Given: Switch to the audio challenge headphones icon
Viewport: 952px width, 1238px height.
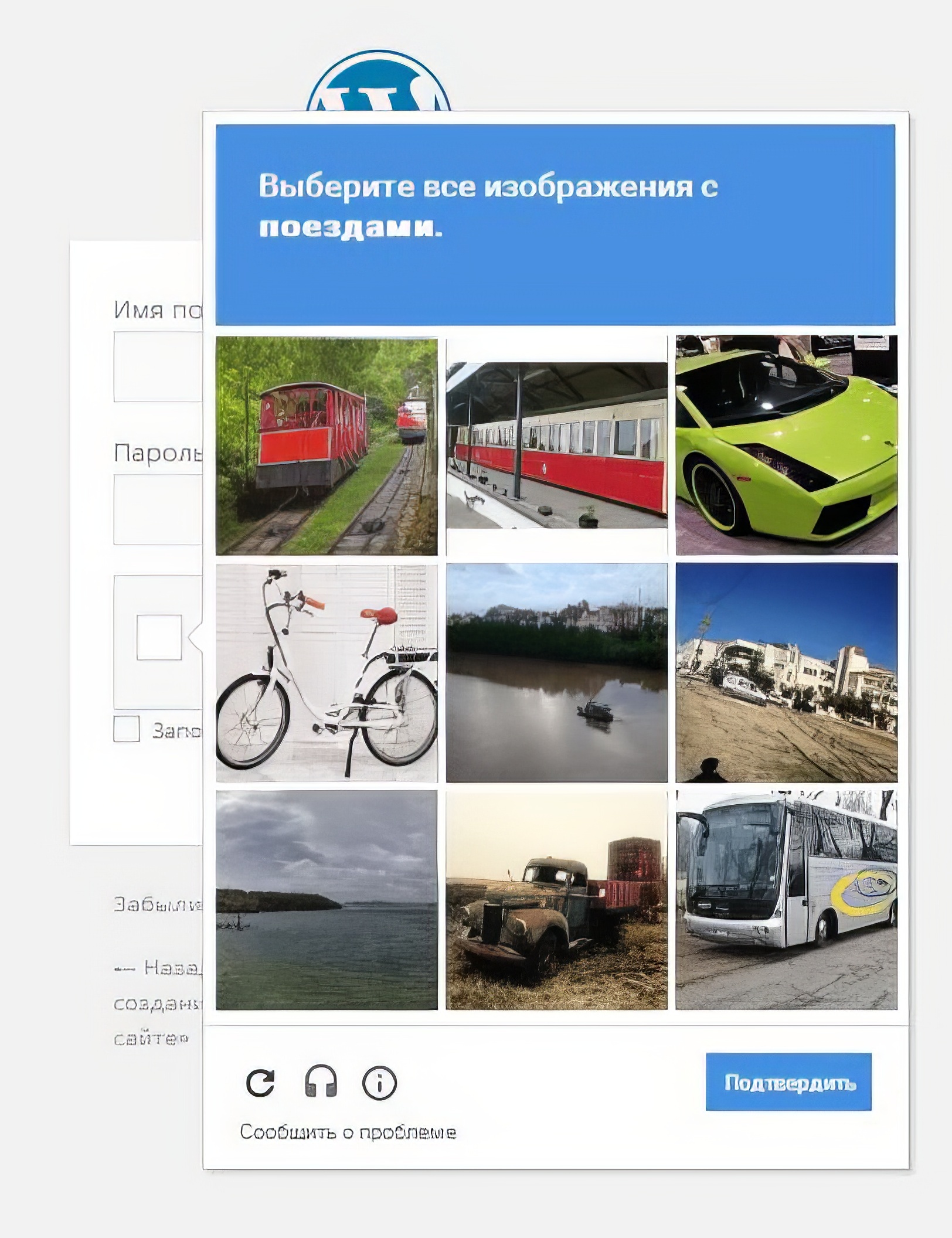Looking at the screenshot, I should (x=321, y=1081).
